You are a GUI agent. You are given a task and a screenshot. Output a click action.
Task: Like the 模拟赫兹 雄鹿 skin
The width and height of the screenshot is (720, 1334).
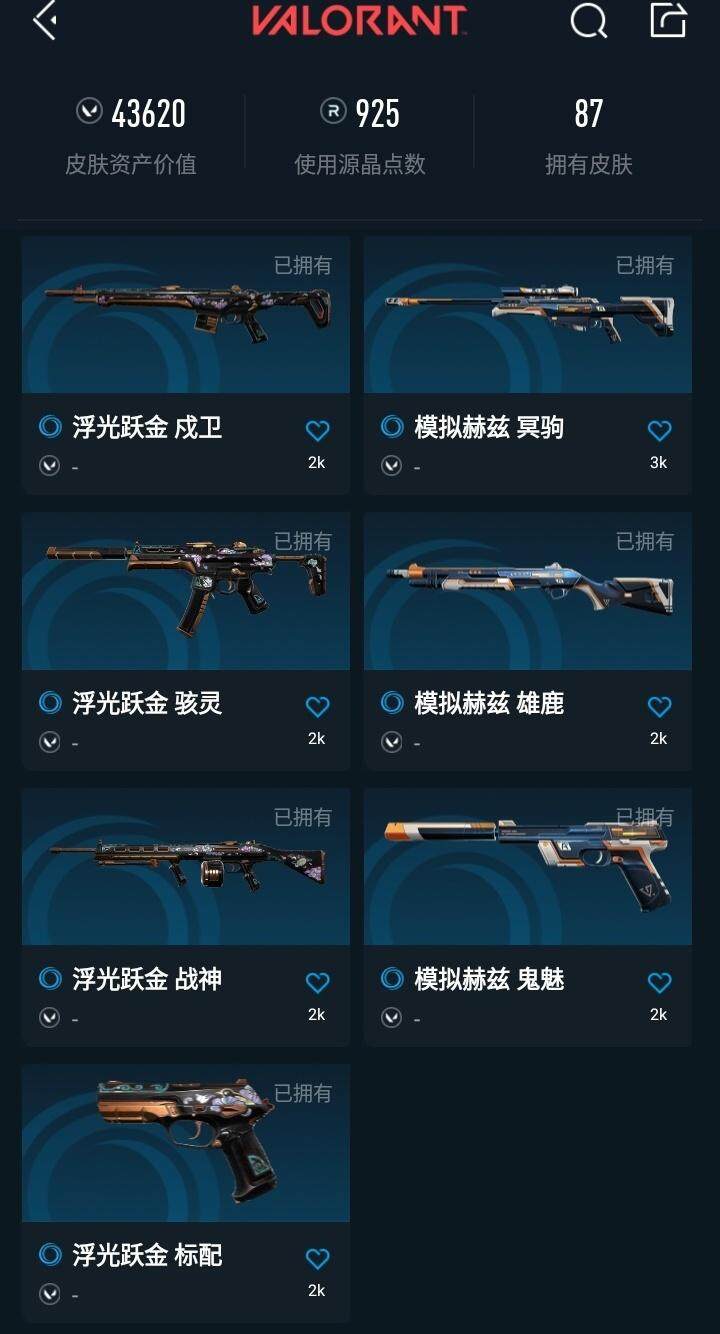click(659, 707)
